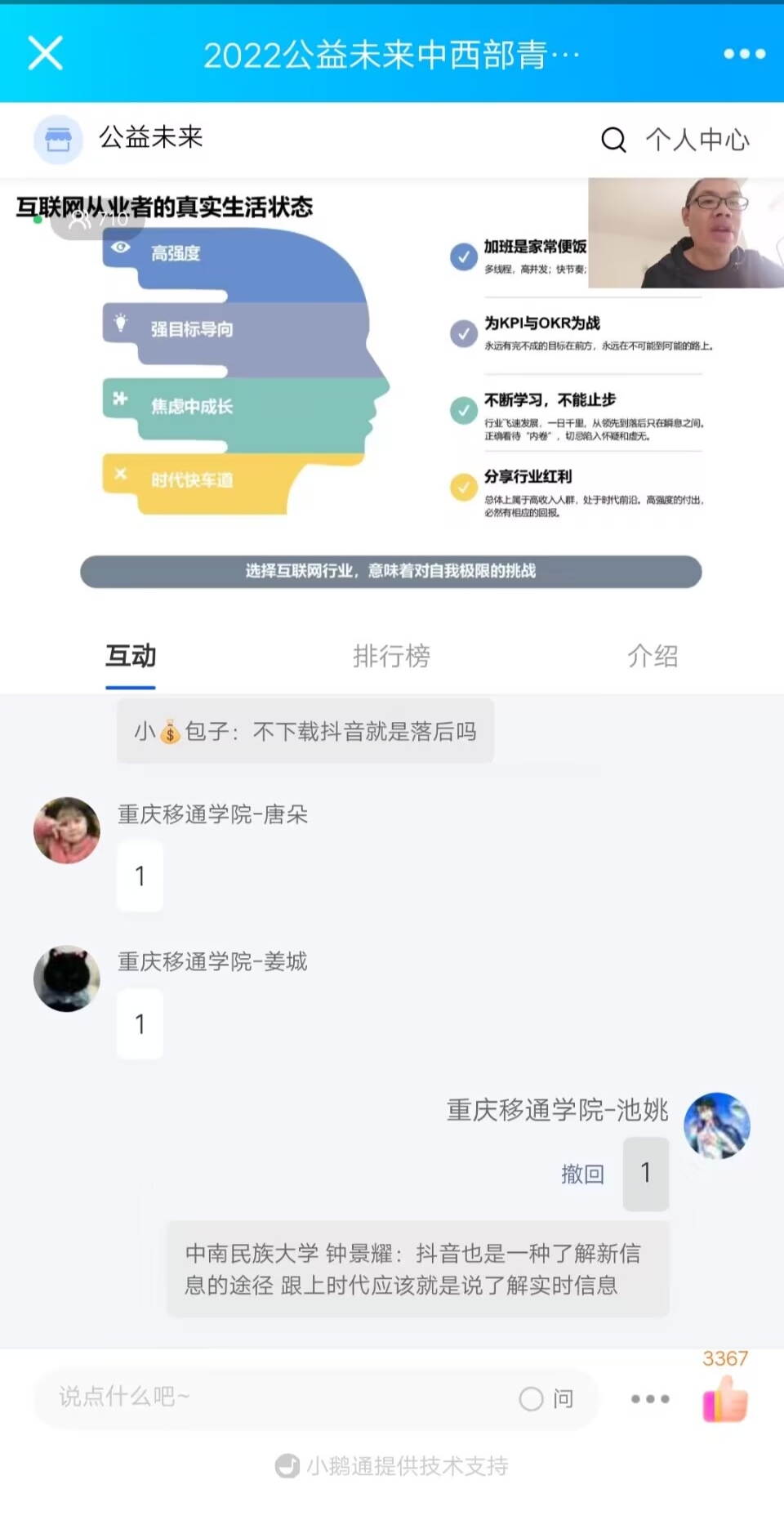Open the 介绍 tab
Viewport: 784px width, 1520px height.
[652, 656]
